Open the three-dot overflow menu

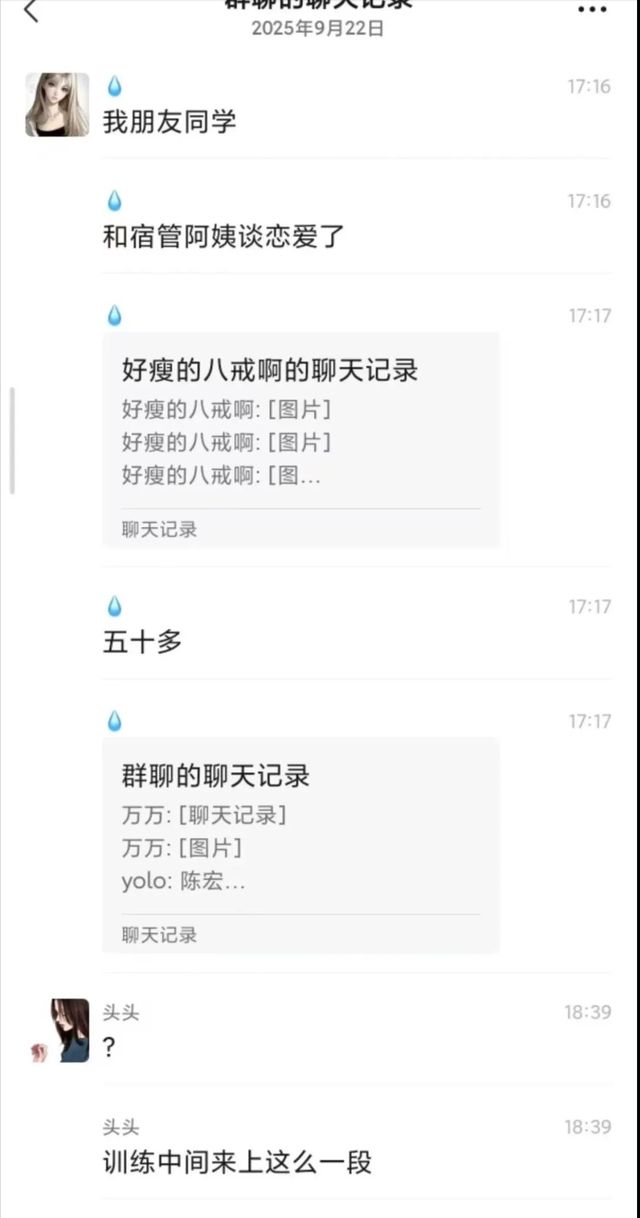pos(592,9)
